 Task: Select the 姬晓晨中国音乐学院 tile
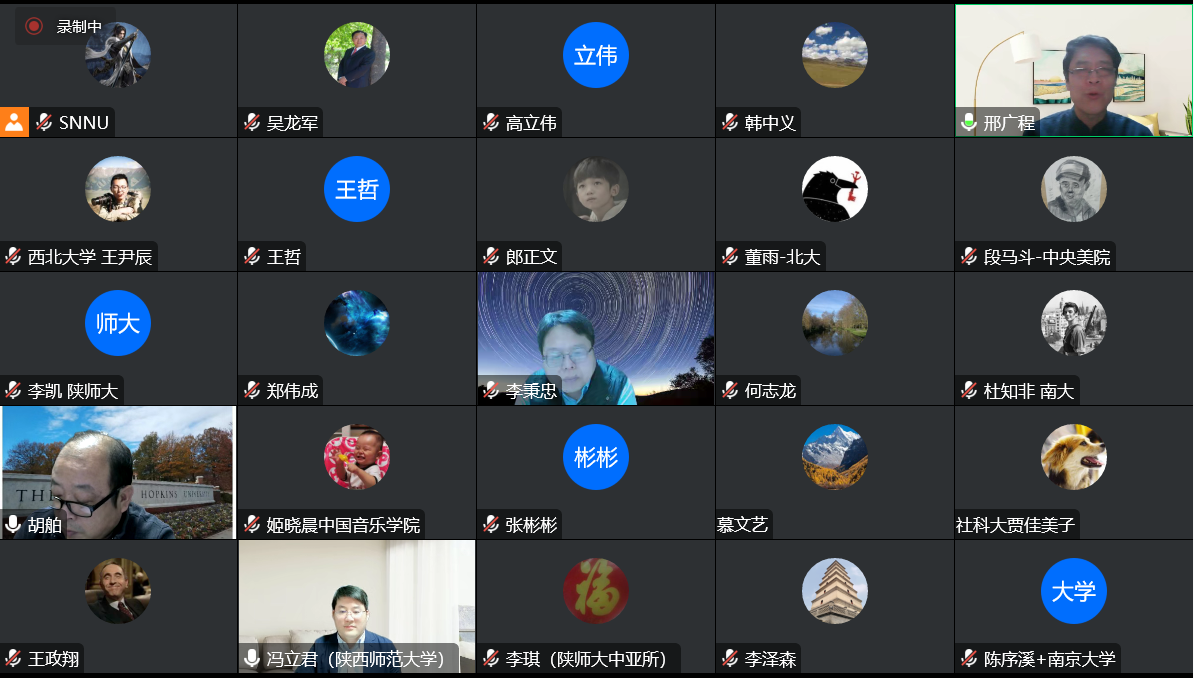(x=357, y=472)
